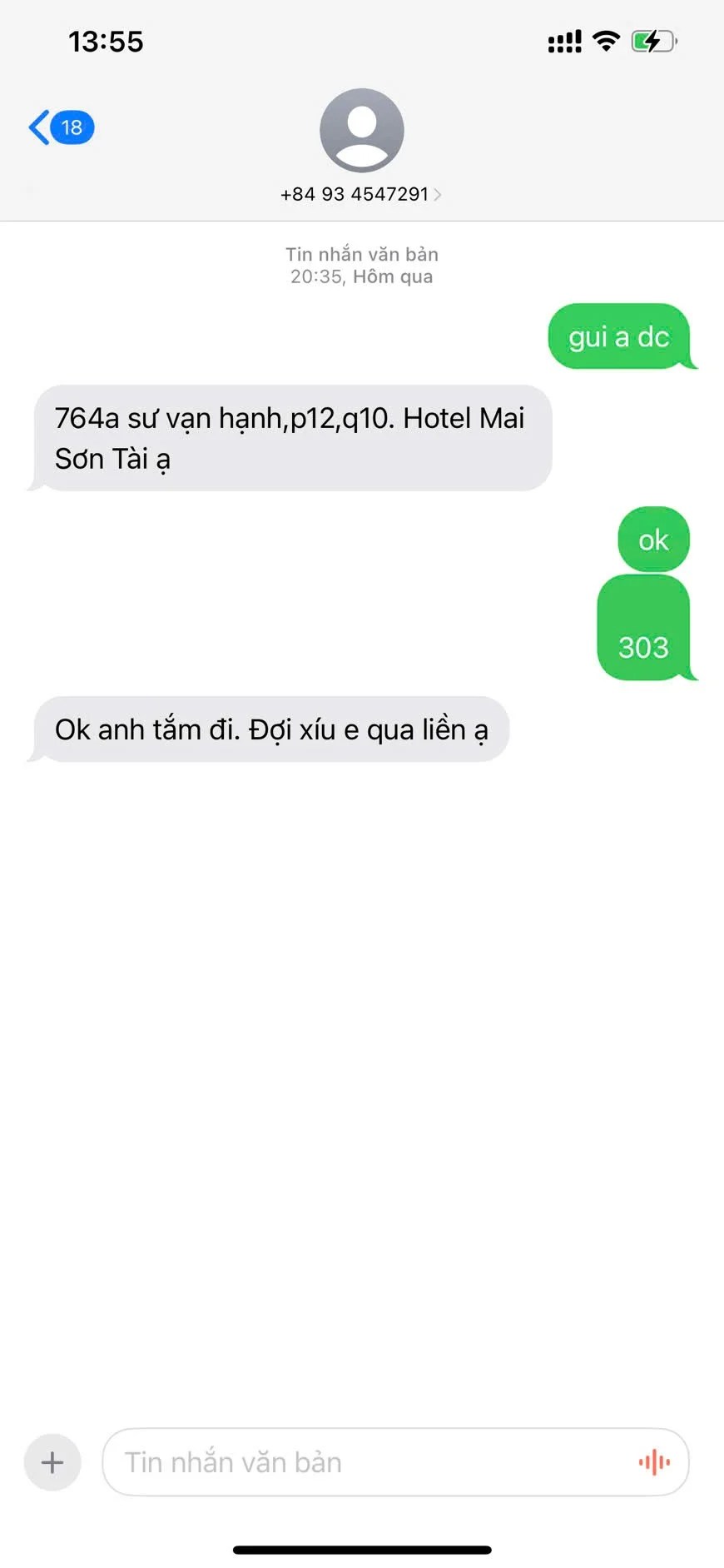Open contact details for +84 93 4547291
Image resolution: width=724 pixels, height=1568 pixels.
coord(361,194)
